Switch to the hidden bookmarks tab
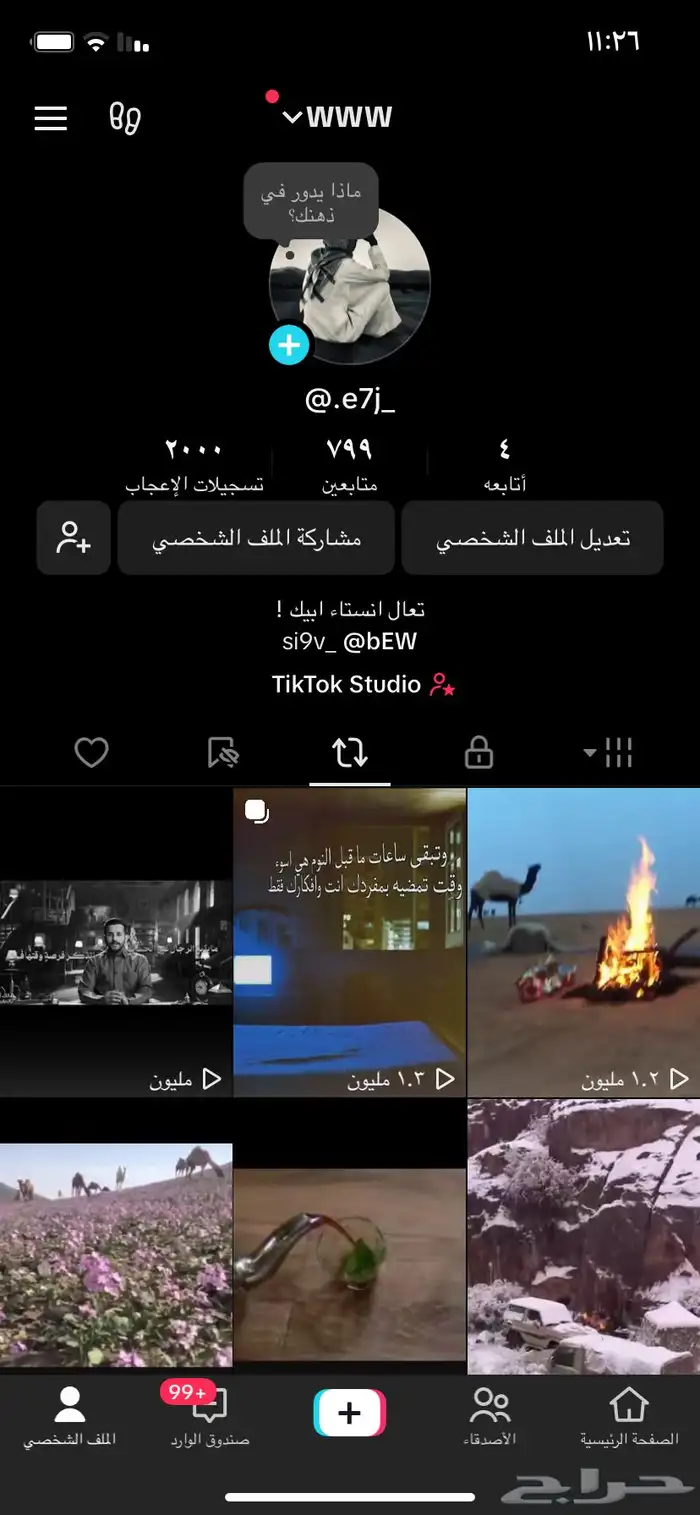700x1515 pixels. coord(222,752)
